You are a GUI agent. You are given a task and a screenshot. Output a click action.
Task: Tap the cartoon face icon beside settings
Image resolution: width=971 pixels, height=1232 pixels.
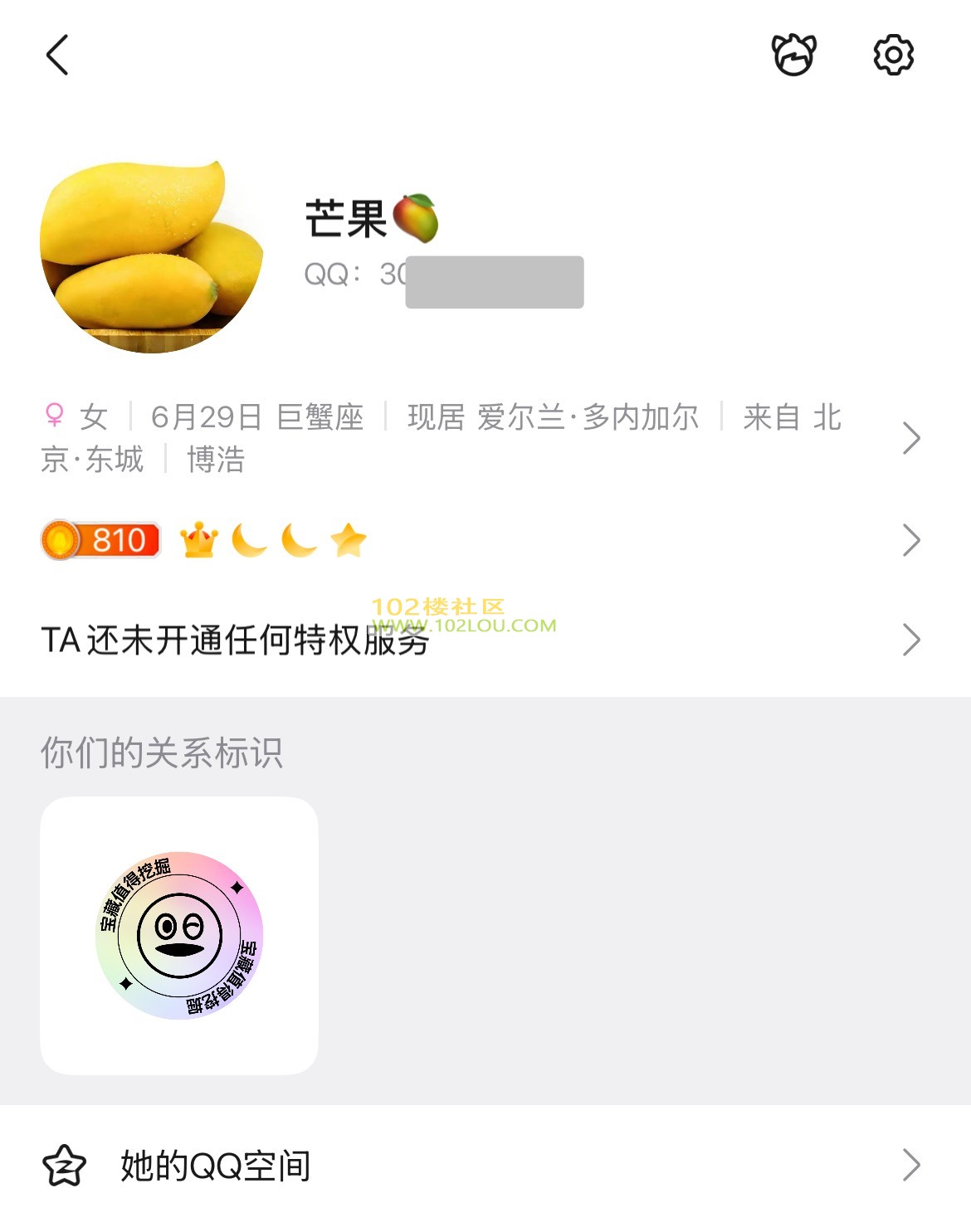pos(794,56)
